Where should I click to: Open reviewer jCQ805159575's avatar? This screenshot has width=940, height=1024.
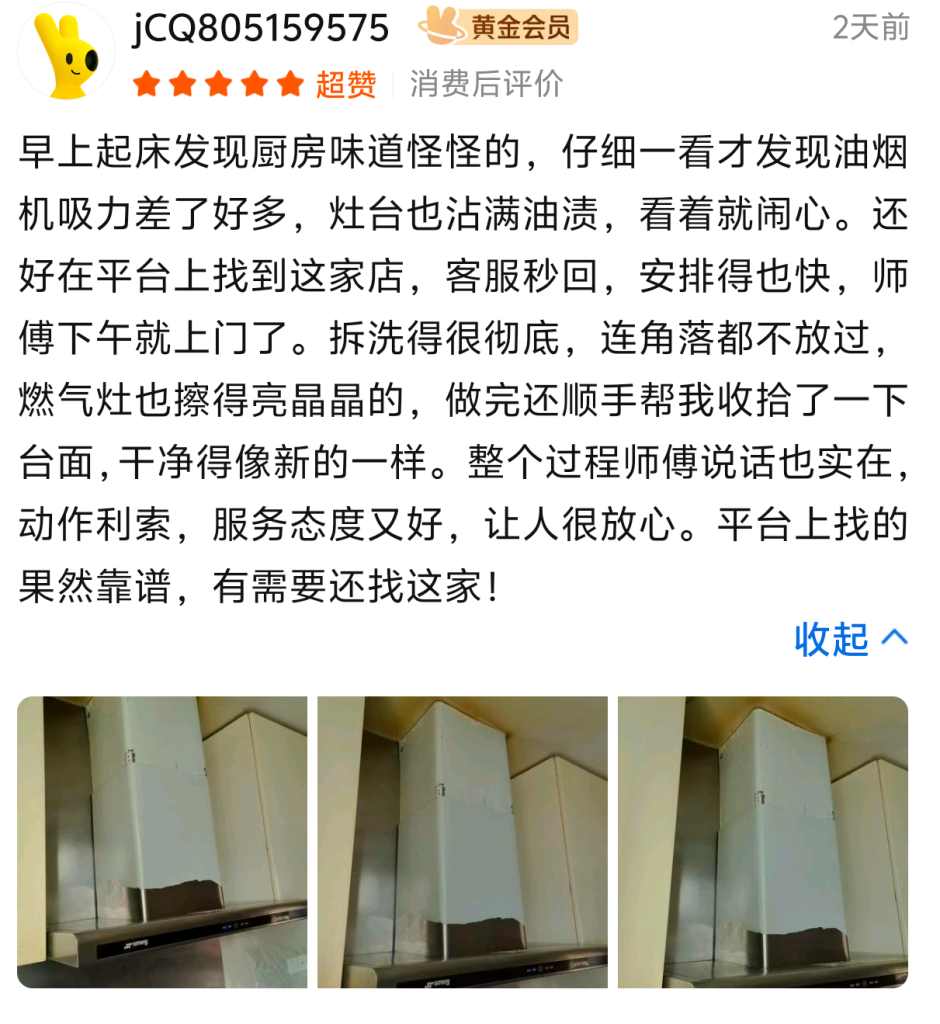tap(66, 52)
